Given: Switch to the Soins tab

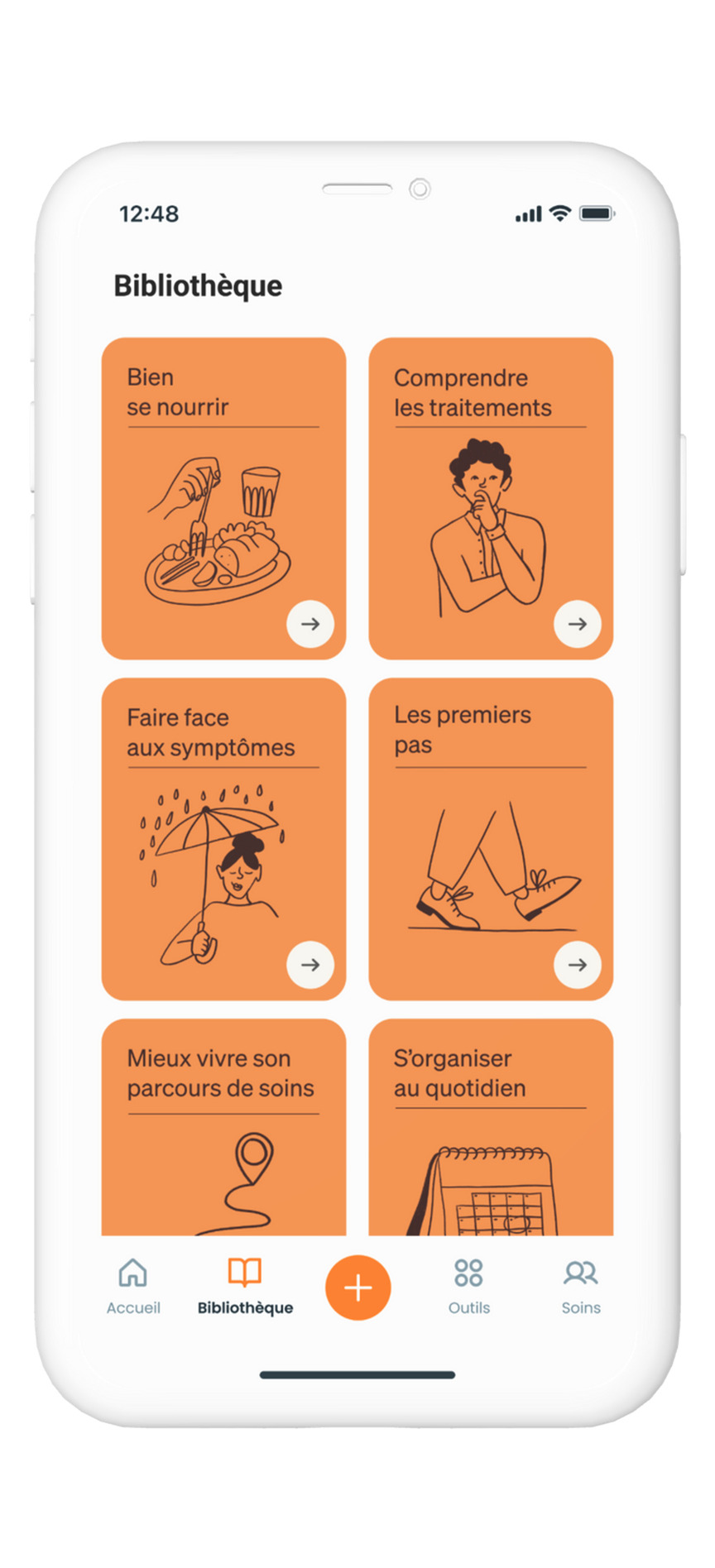Looking at the screenshot, I should click(580, 1286).
